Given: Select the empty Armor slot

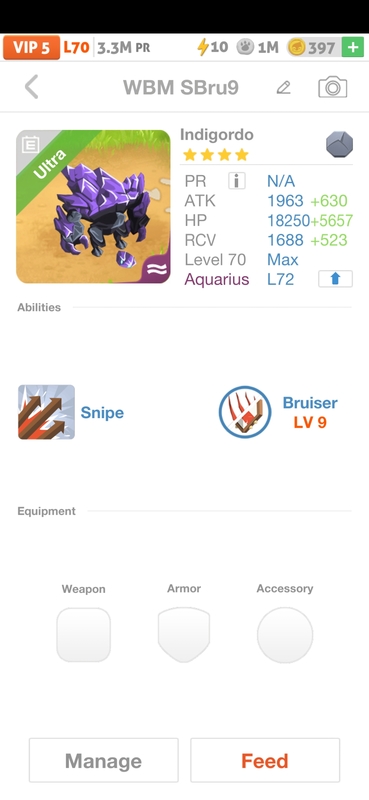Looking at the screenshot, I should (184, 635).
